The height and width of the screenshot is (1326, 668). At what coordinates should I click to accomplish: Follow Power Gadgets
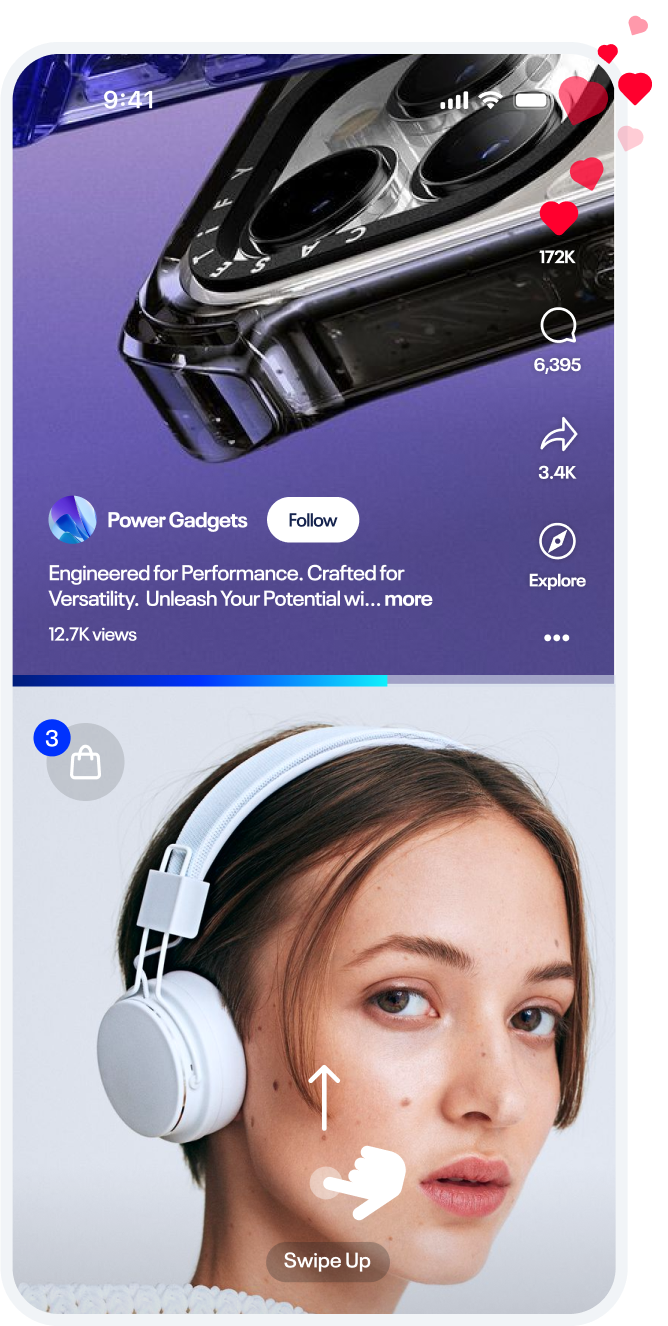(312, 520)
